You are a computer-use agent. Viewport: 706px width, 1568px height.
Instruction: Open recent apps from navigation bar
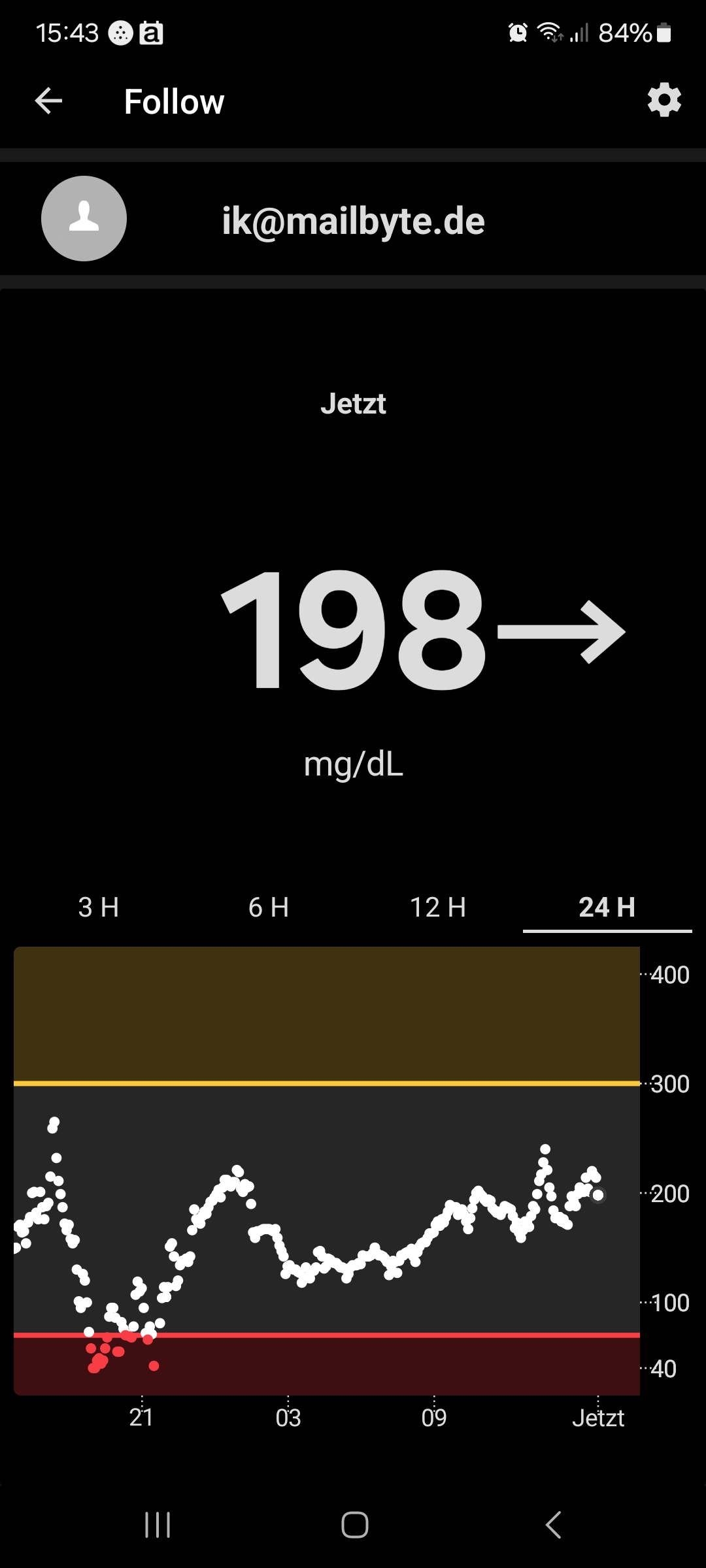tap(158, 1525)
